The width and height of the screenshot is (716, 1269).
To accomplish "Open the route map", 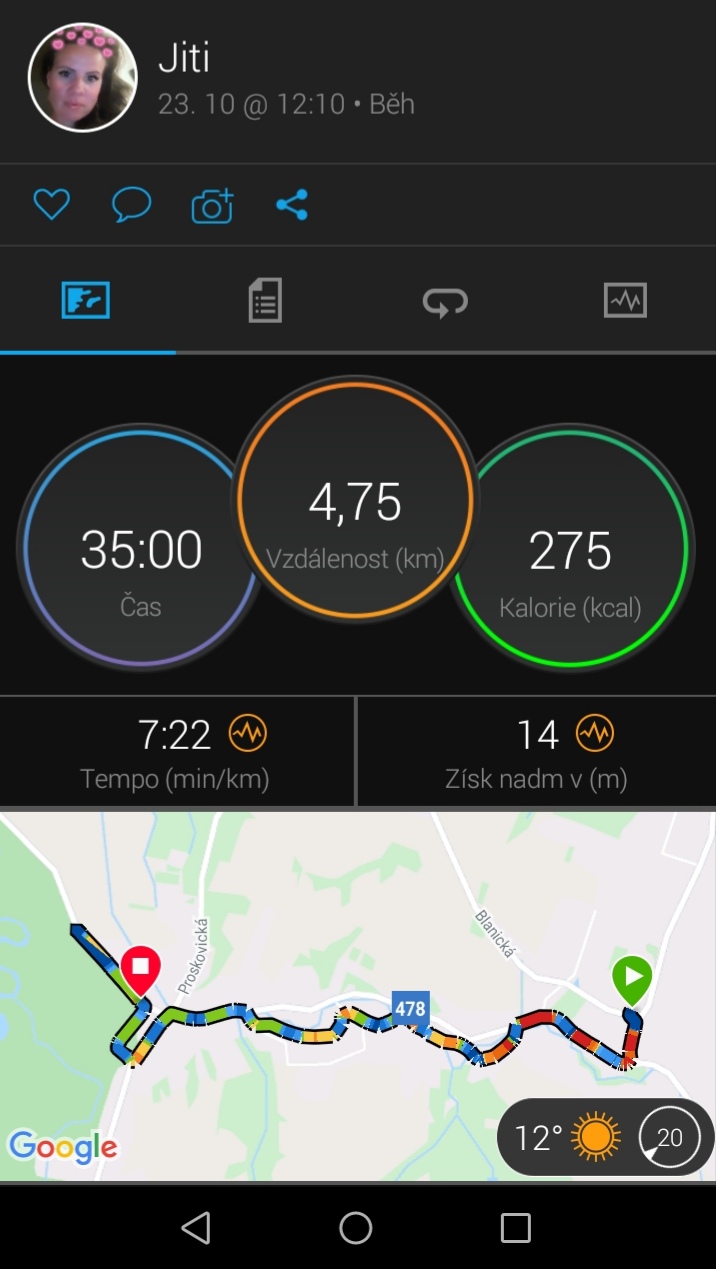I will tap(358, 996).
